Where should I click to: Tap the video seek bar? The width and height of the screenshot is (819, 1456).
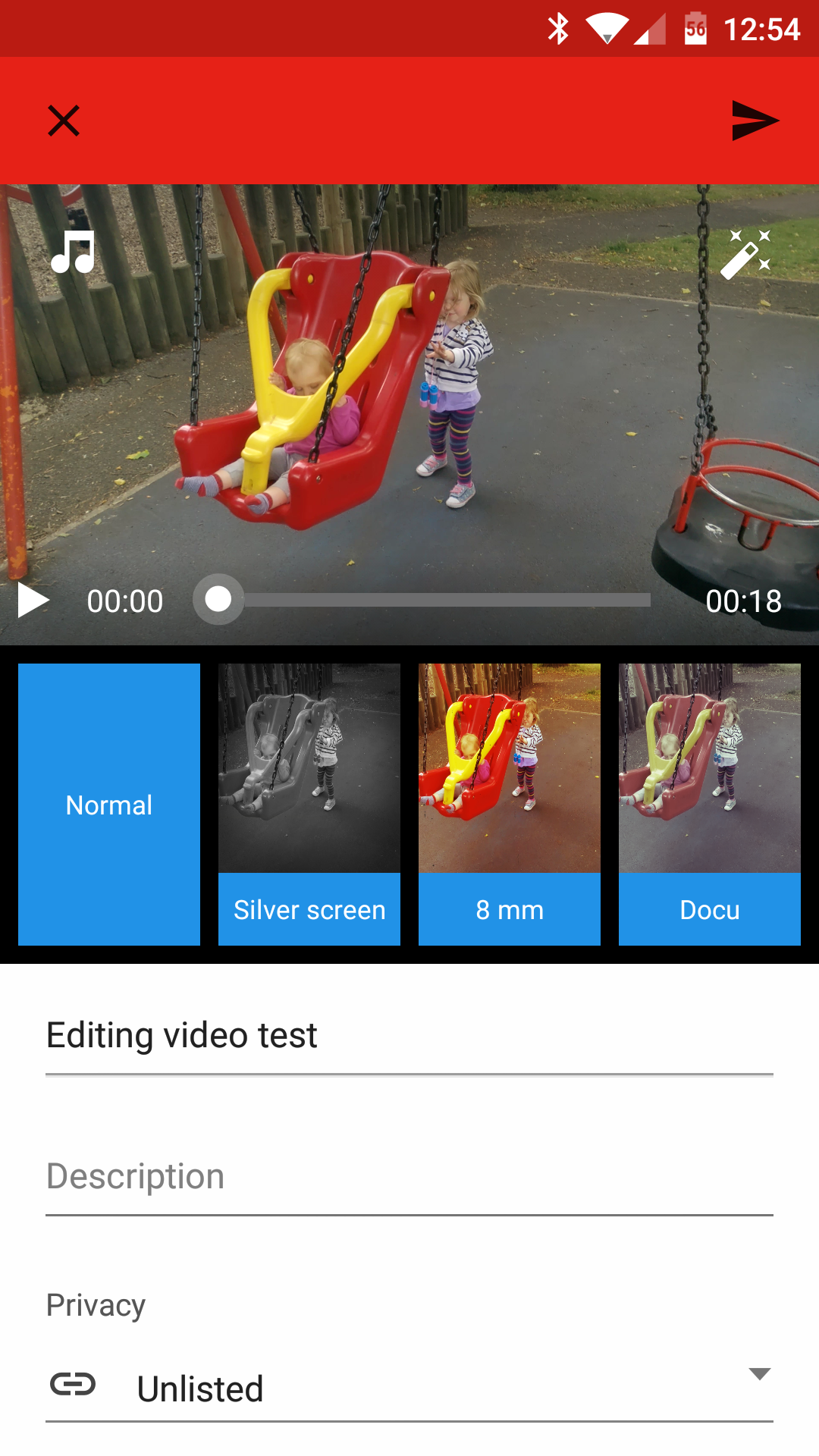[422, 600]
